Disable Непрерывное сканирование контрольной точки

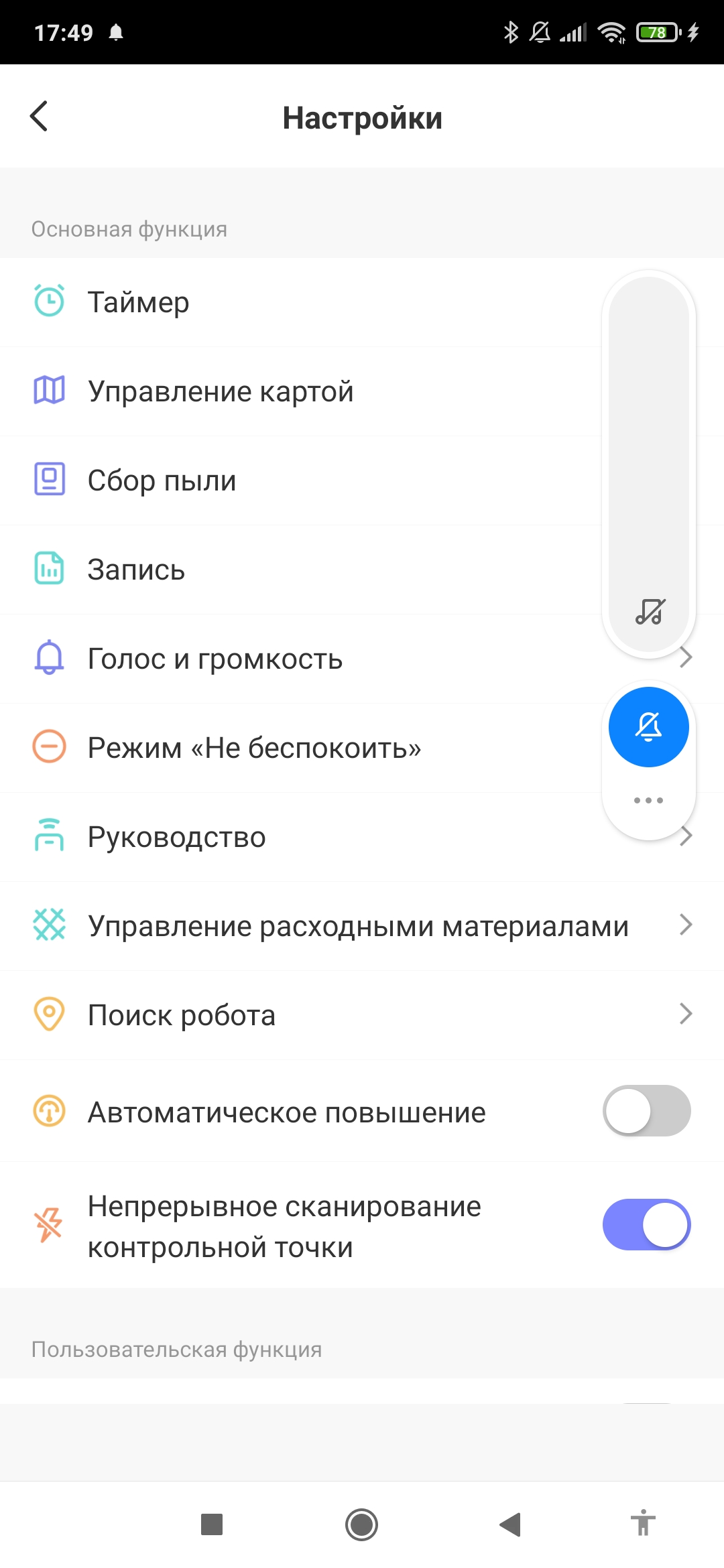646,1225
